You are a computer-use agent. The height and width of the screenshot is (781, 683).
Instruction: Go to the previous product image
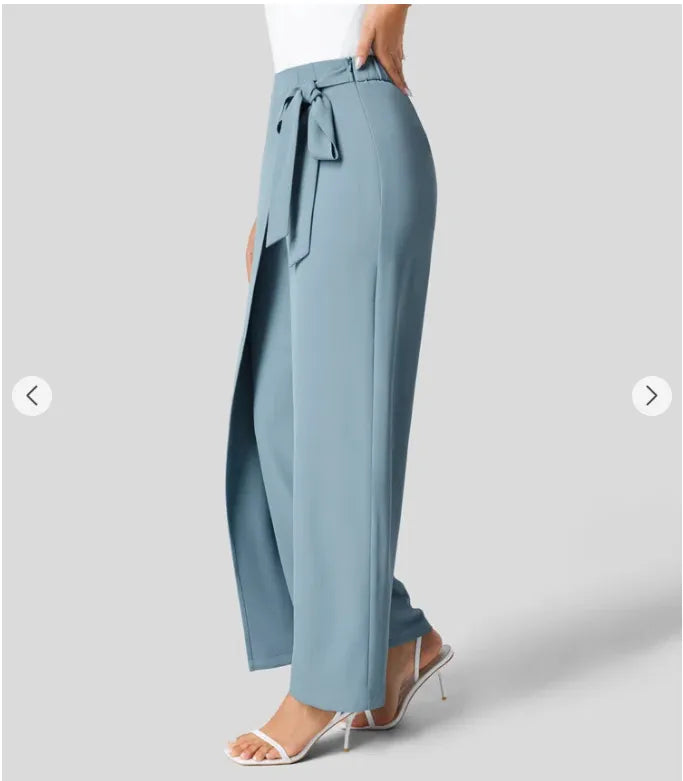click(32, 396)
